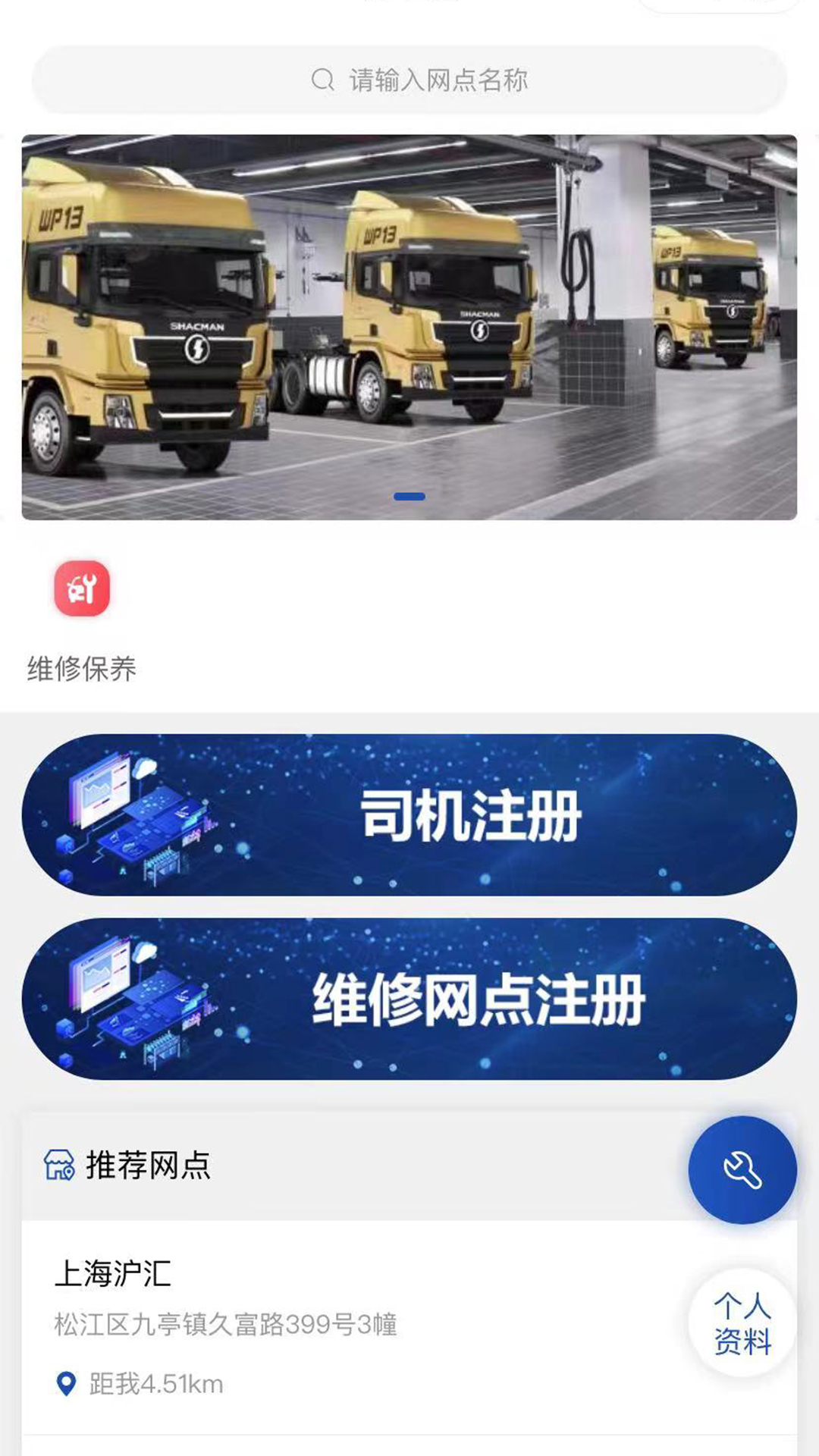
Task: Open 维修保养 service icon
Action: [82, 588]
